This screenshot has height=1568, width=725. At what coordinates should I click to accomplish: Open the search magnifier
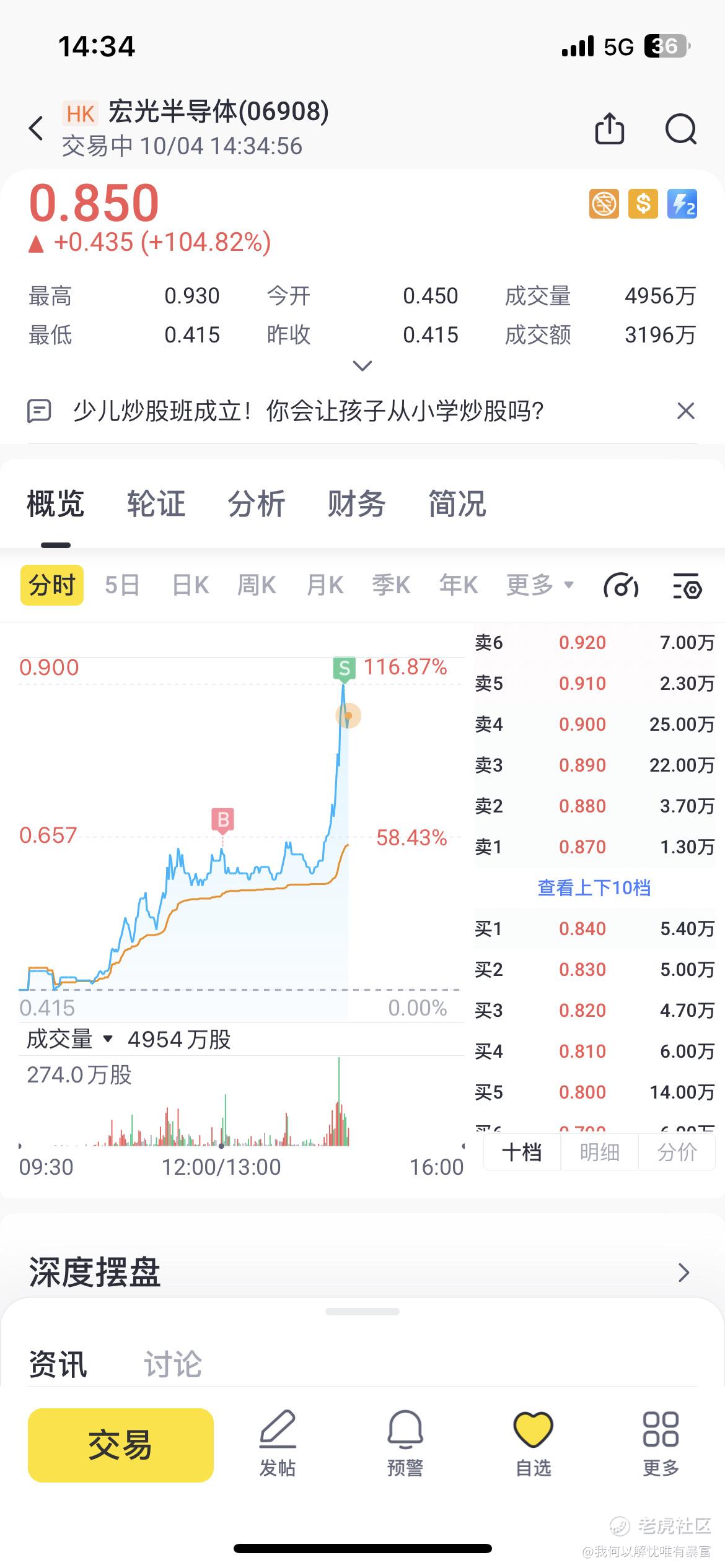(x=681, y=129)
